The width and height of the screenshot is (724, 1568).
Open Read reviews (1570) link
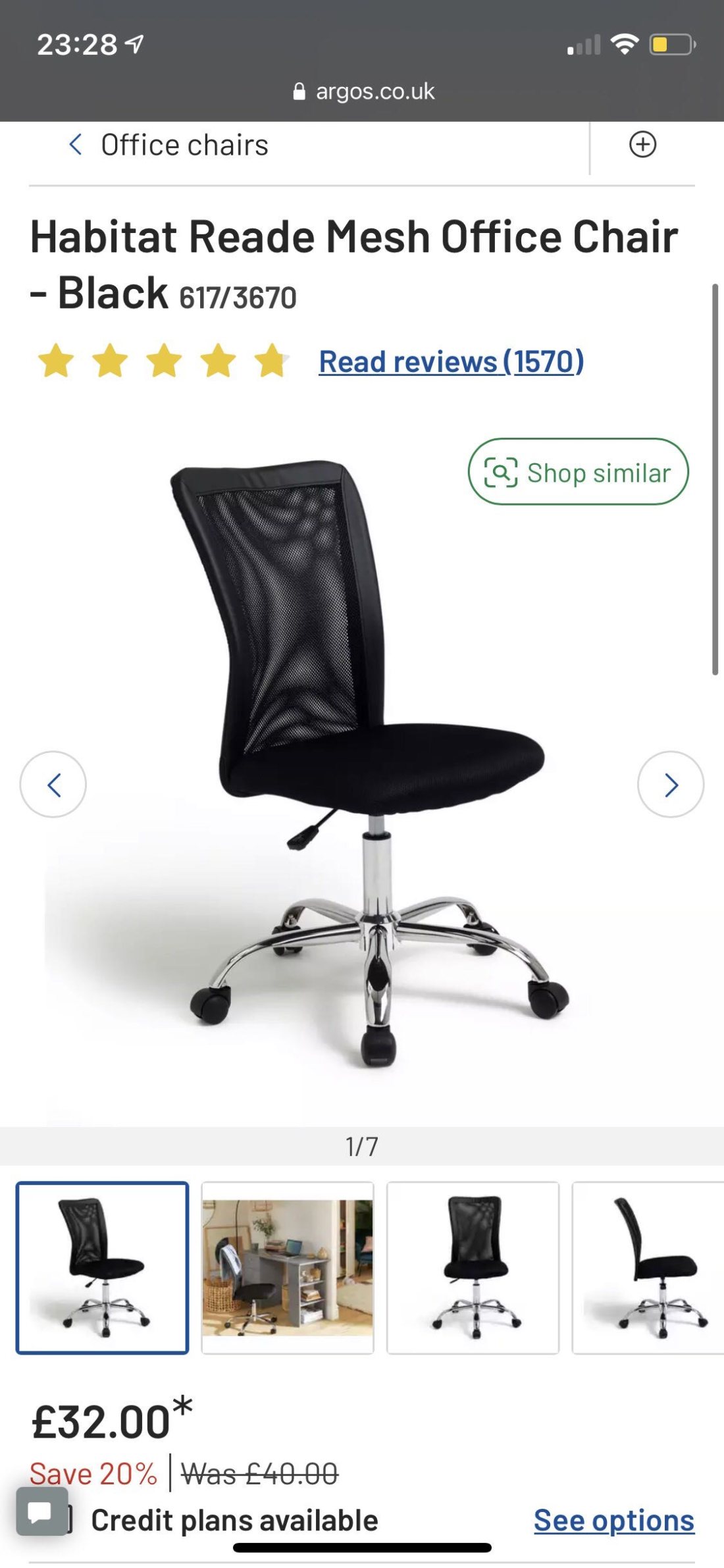coord(451,361)
